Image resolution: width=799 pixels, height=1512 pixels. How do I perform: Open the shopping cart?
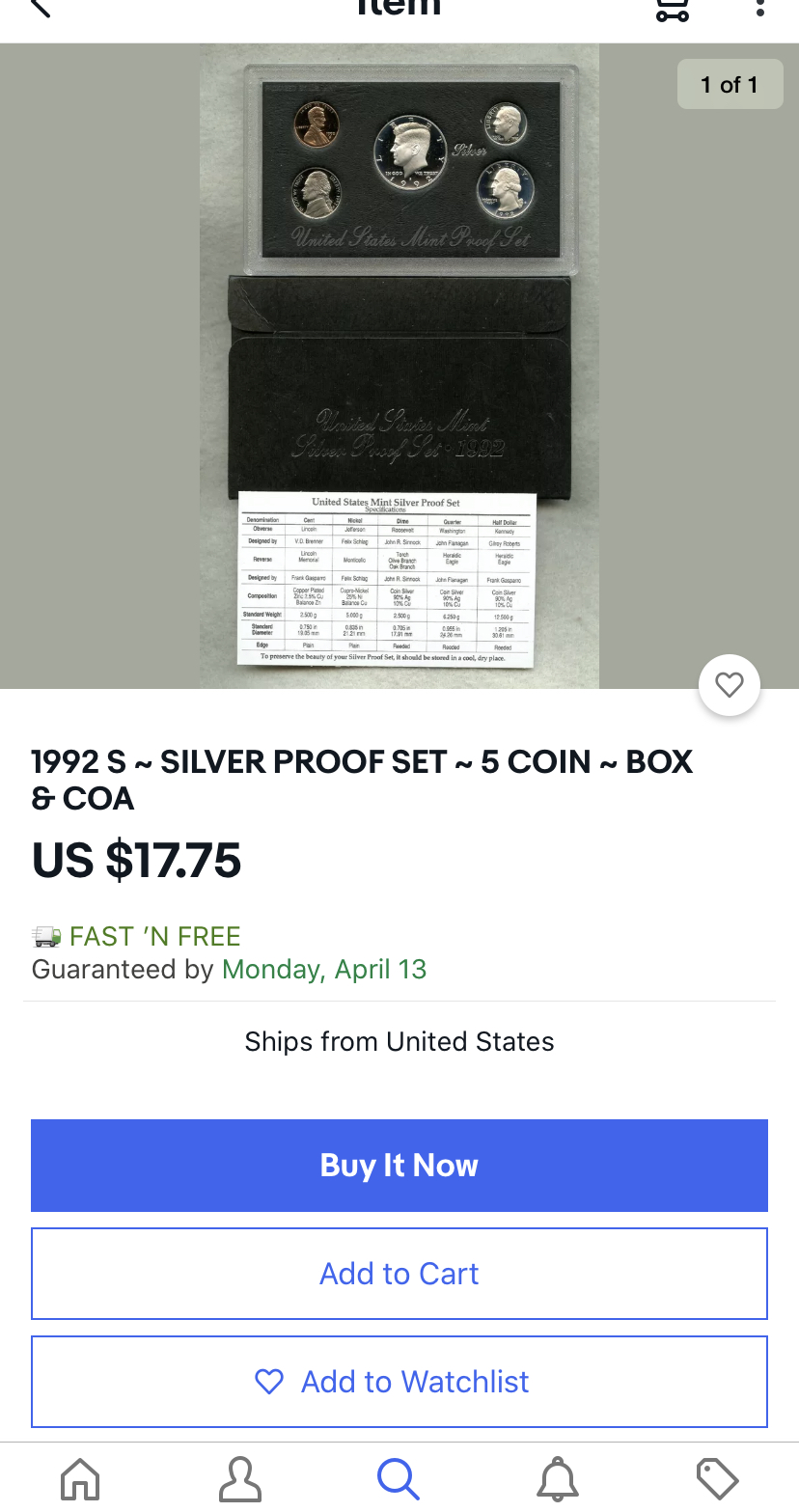tap(672, 9)
